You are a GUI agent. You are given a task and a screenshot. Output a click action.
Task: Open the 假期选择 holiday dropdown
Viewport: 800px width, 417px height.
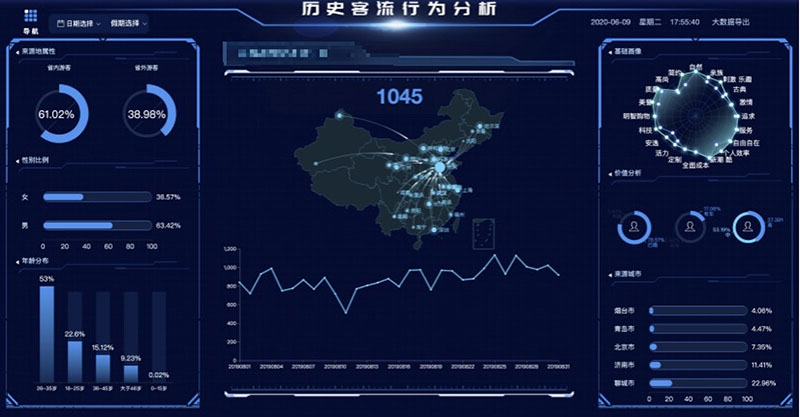128,22
